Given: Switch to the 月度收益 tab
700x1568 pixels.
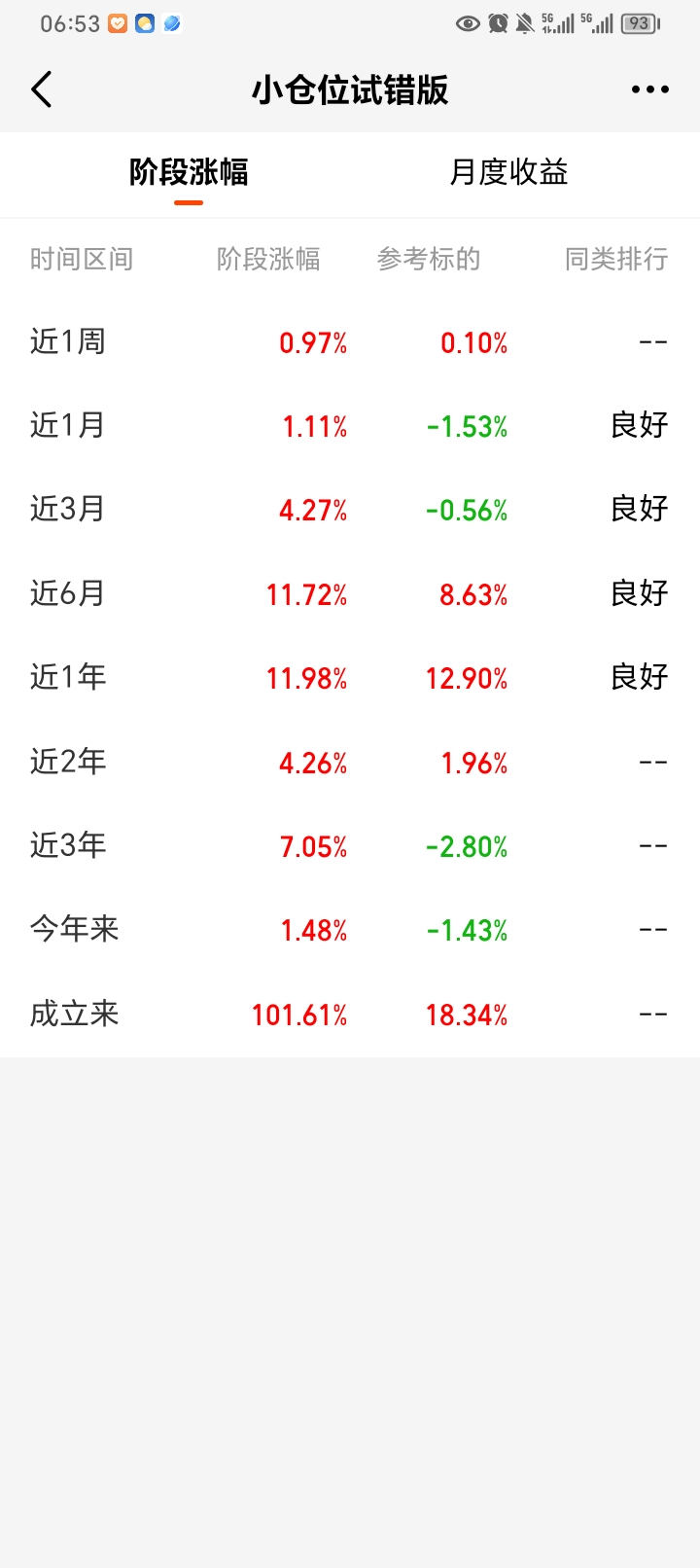Looking at the screenshot, I should (x=508, y=172).
